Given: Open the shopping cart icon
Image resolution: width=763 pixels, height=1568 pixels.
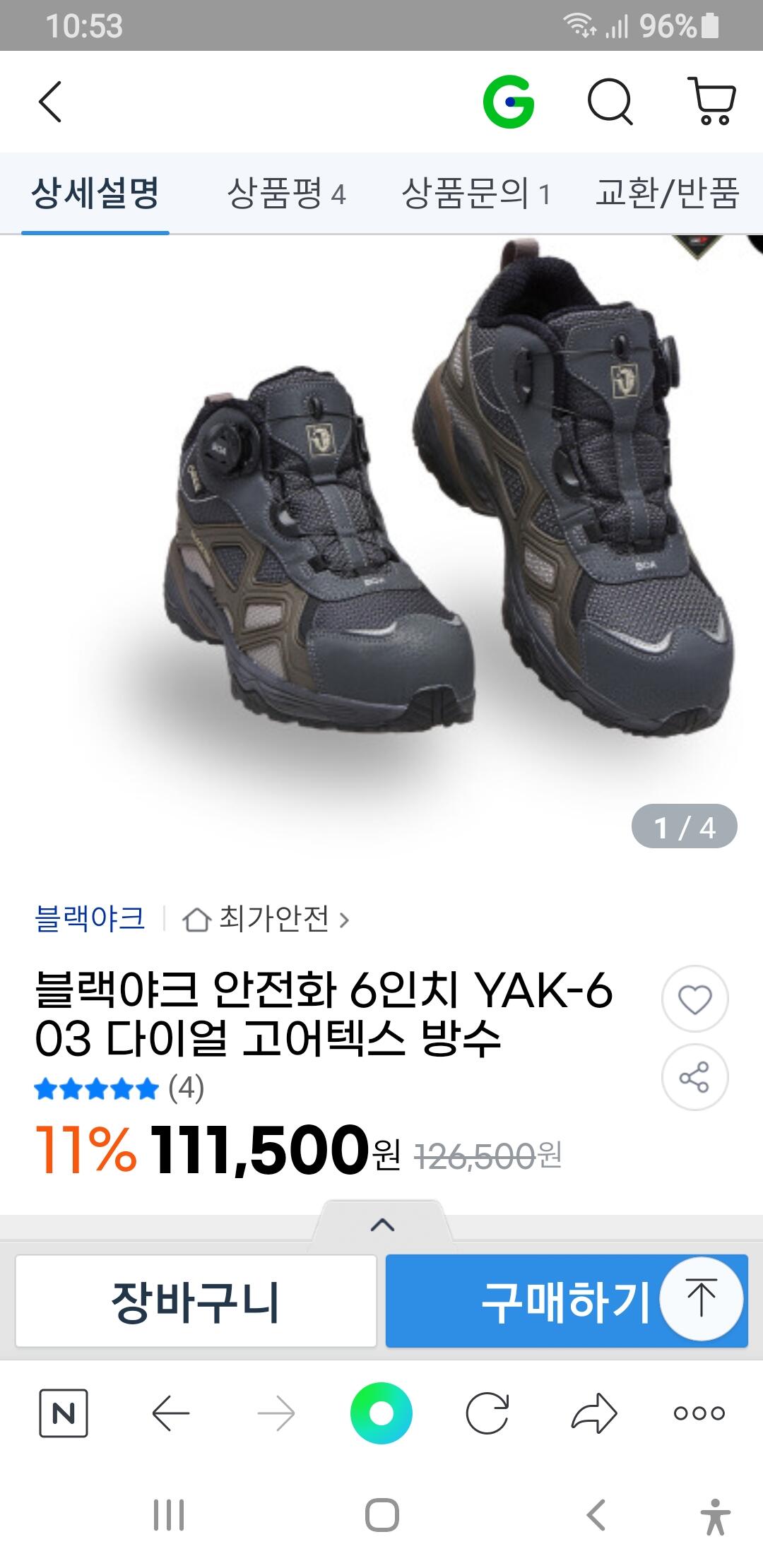Looking at the screenshot, I should click(712, 101).
